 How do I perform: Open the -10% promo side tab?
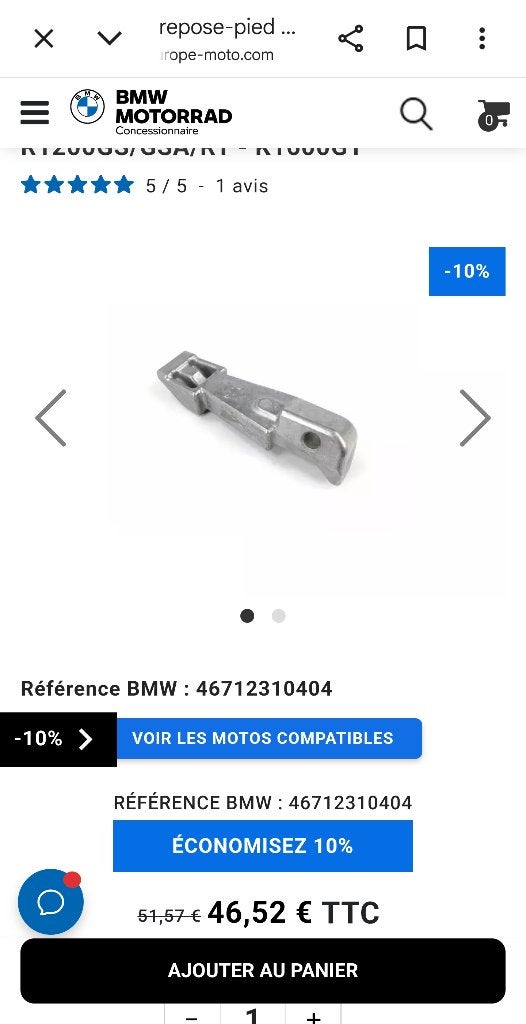click(x=58, y=739)
